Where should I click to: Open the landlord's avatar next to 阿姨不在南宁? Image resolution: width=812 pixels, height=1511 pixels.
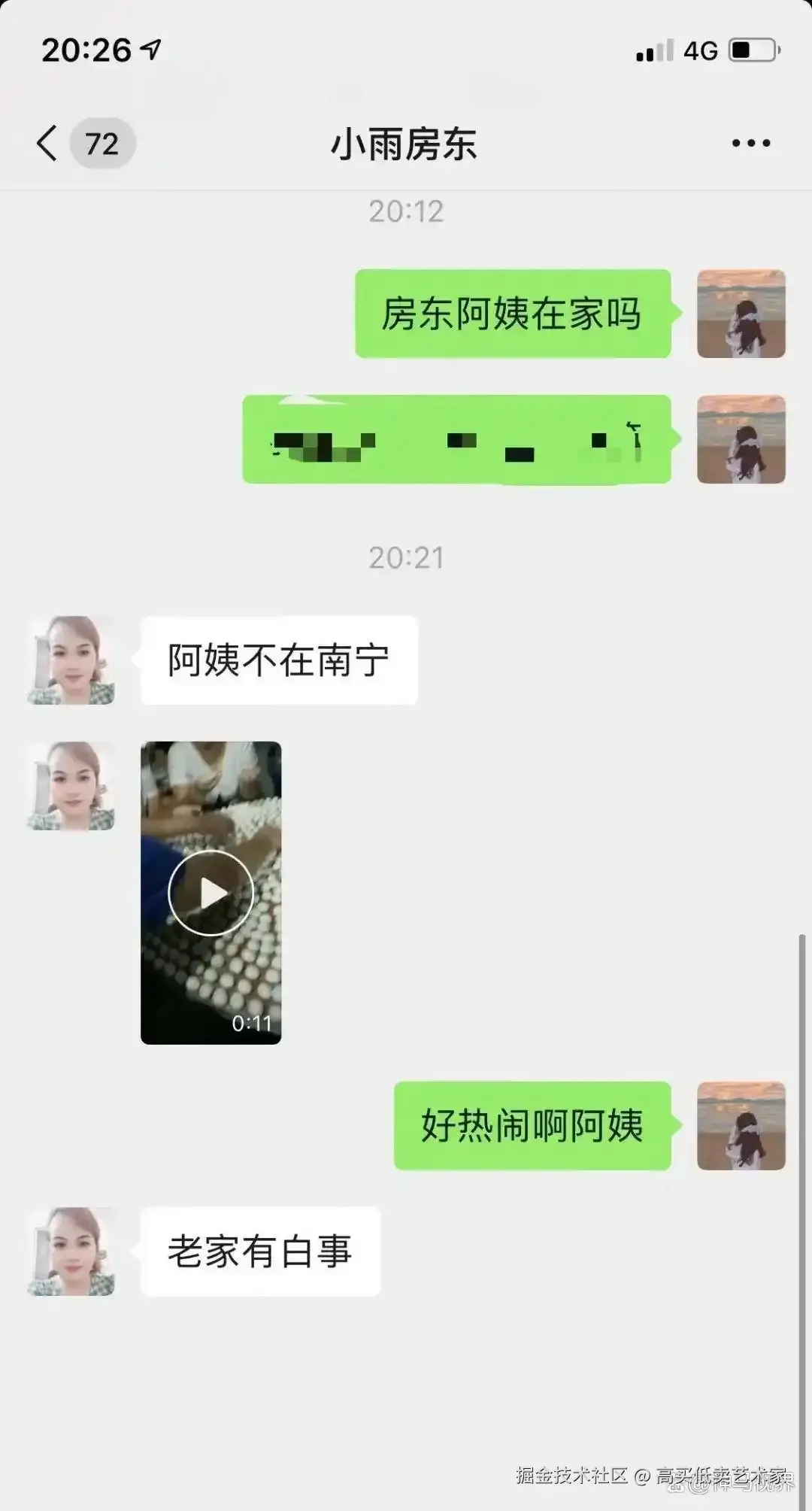(x=70, y=660)
